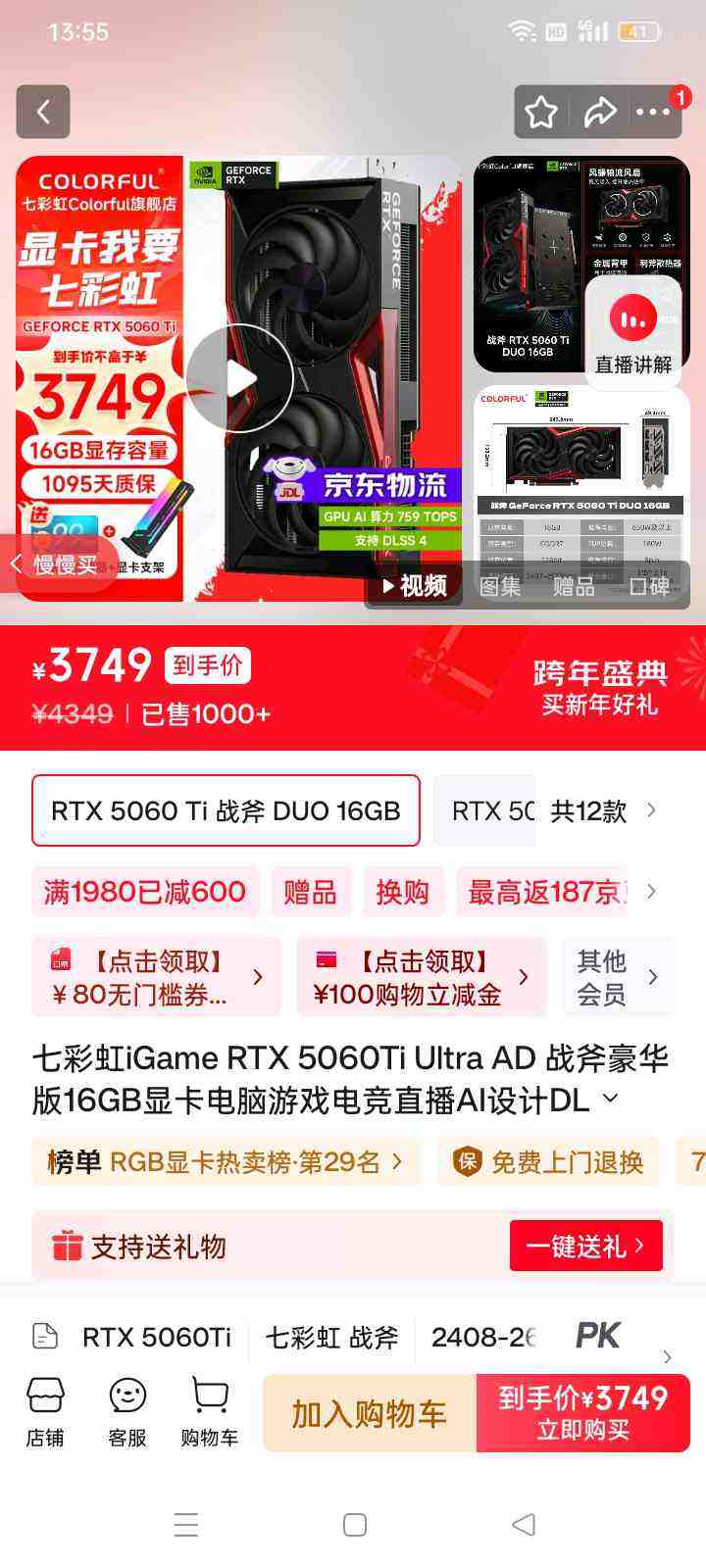The image size is (706, 1568).
Task: Switch to the 口碑 reviews tab
Action: [x=647, y=586]
